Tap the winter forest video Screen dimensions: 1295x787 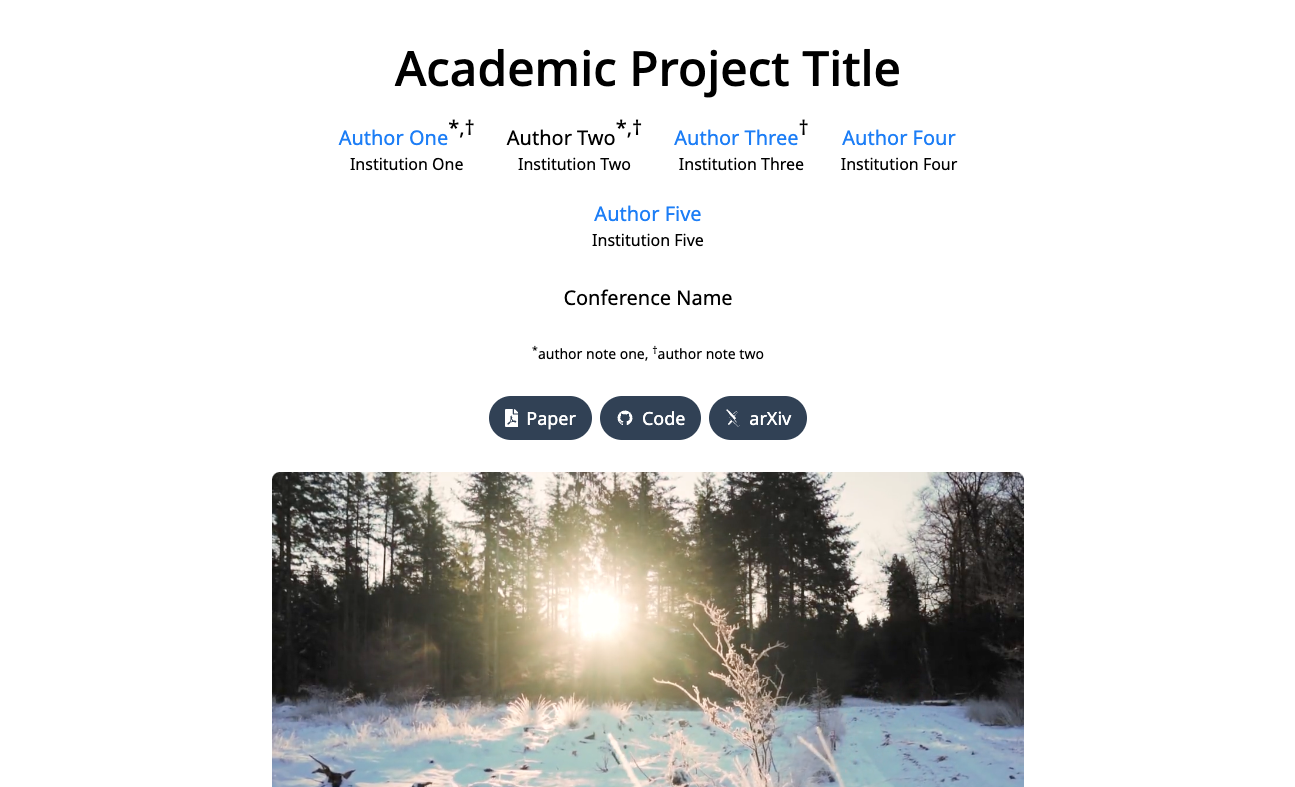[x=647, y=630]
